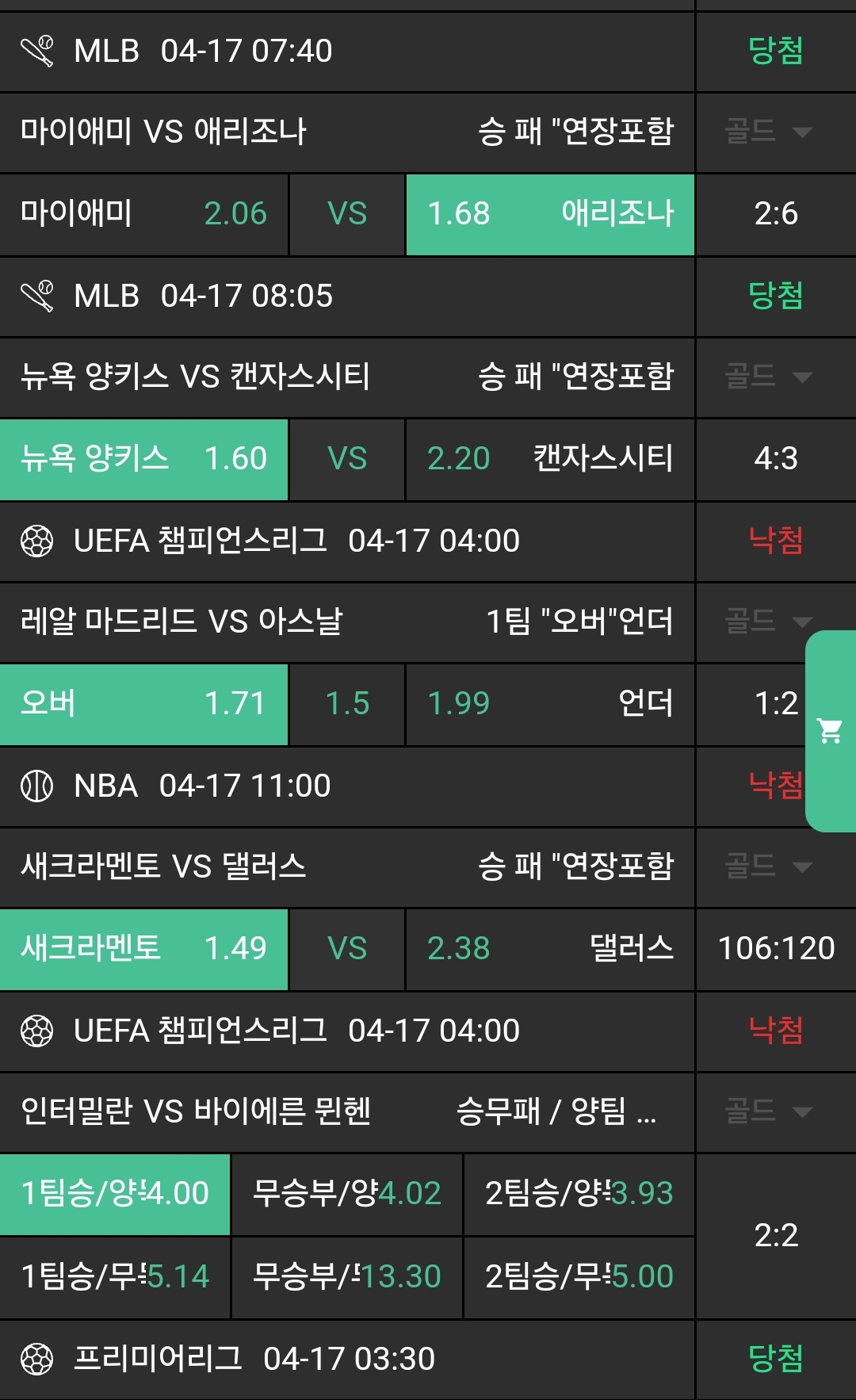Select 댈러스 odds 2.38

tap(550, 949)
